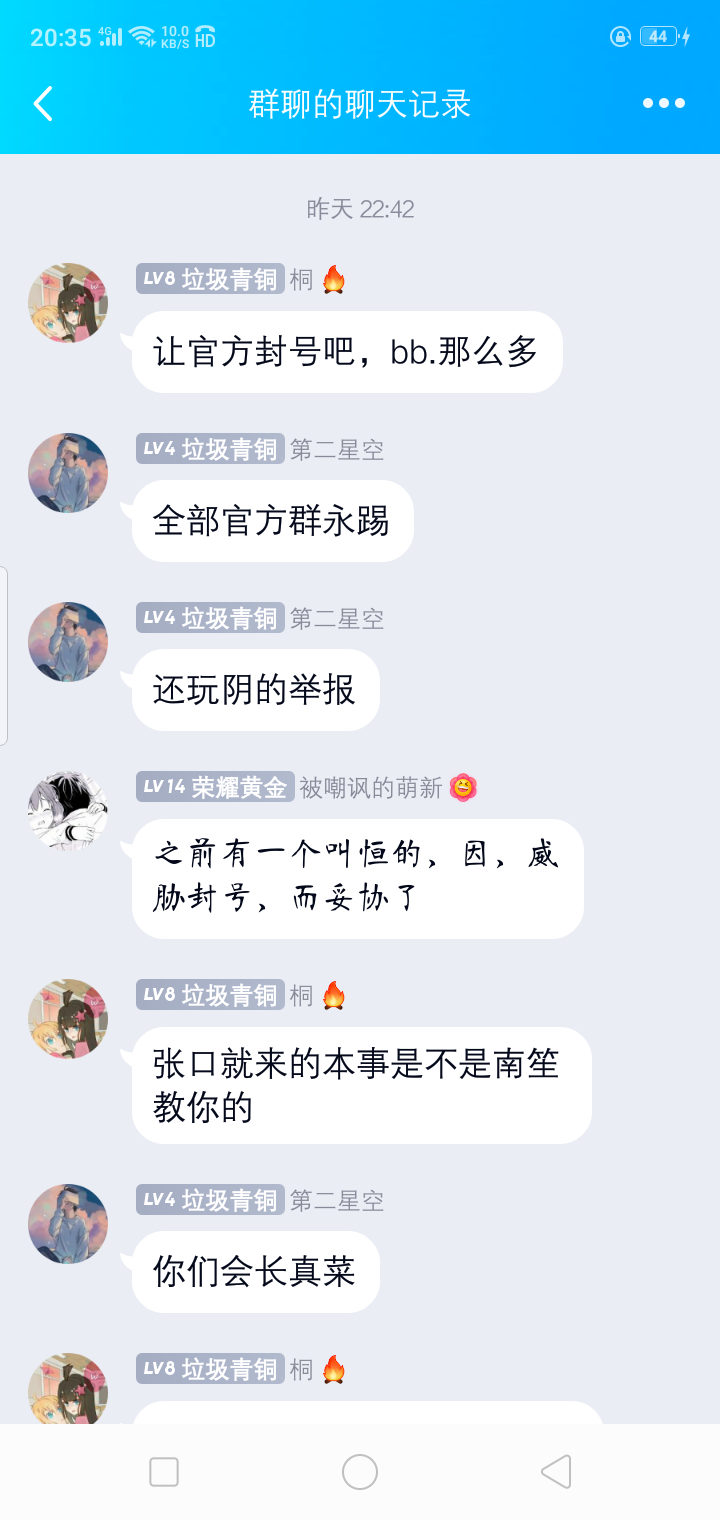Open the three-dot overflow menu
The height and width of the screenshot is (1520, 720).
664,103
